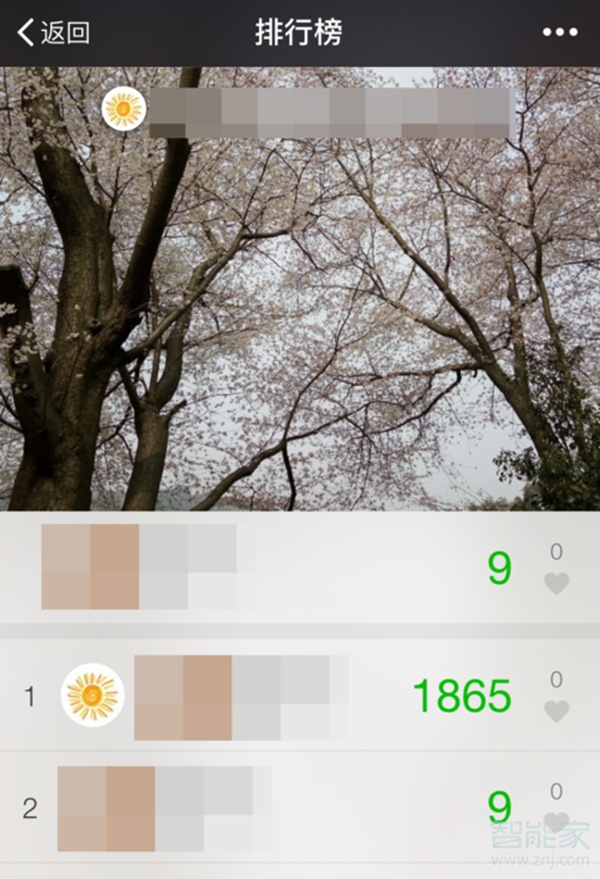600x879 pixels.
Task: Like the entry with 1865 steps
Action: click(x=556, y=710)
